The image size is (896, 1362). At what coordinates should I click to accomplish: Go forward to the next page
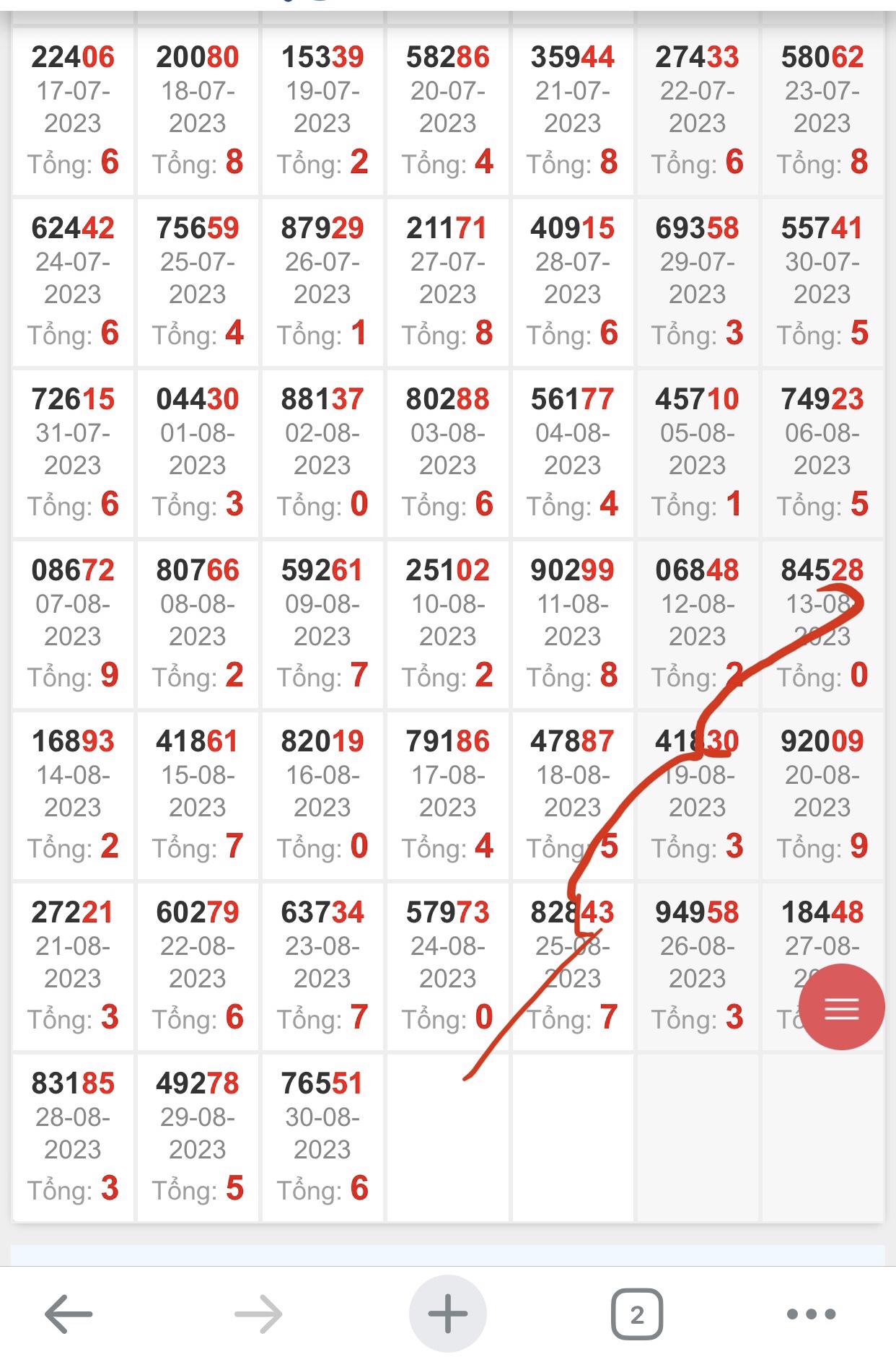coord(258,1314)
